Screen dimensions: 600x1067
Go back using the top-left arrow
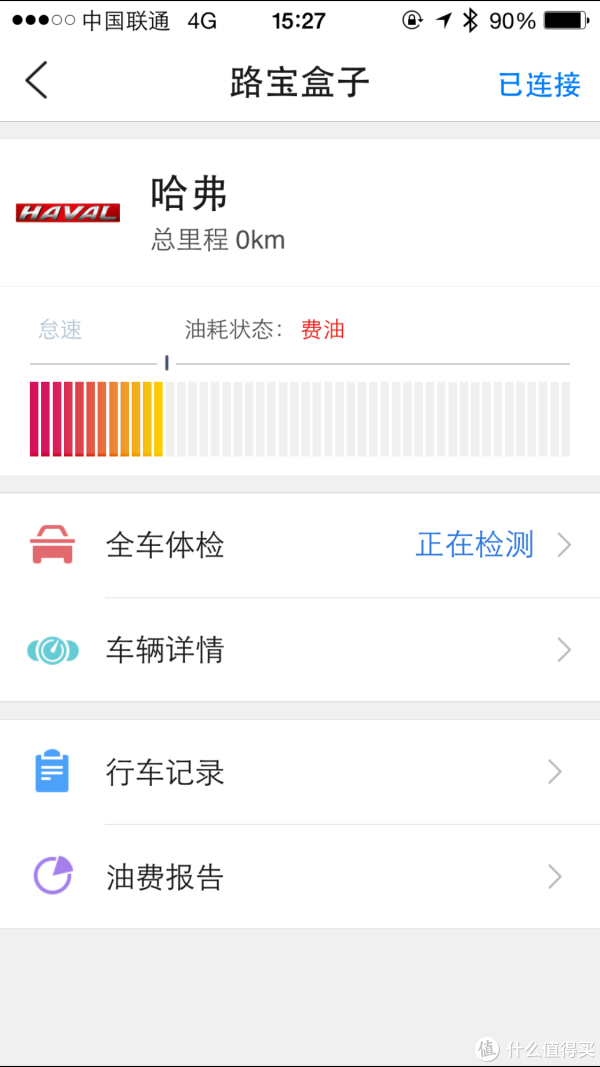pos(37,81)
